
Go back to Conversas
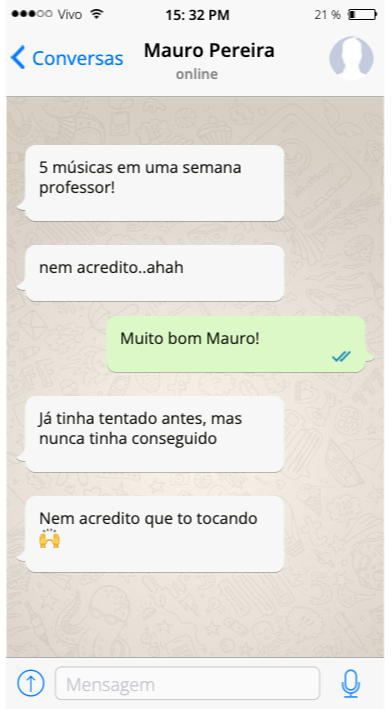(x=66, y=58)
